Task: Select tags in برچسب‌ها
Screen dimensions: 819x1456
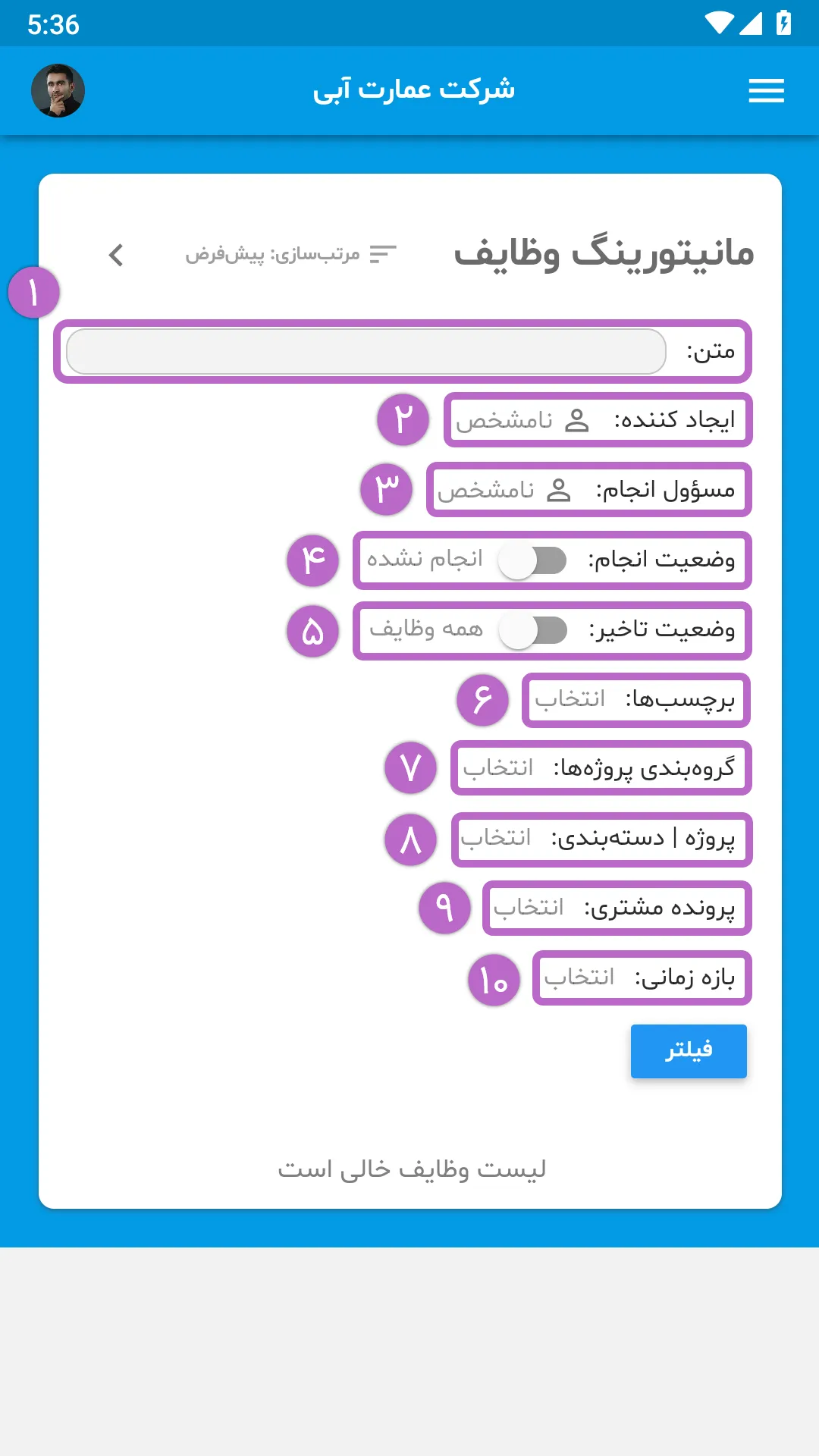Action: click(x=570, y=699)
